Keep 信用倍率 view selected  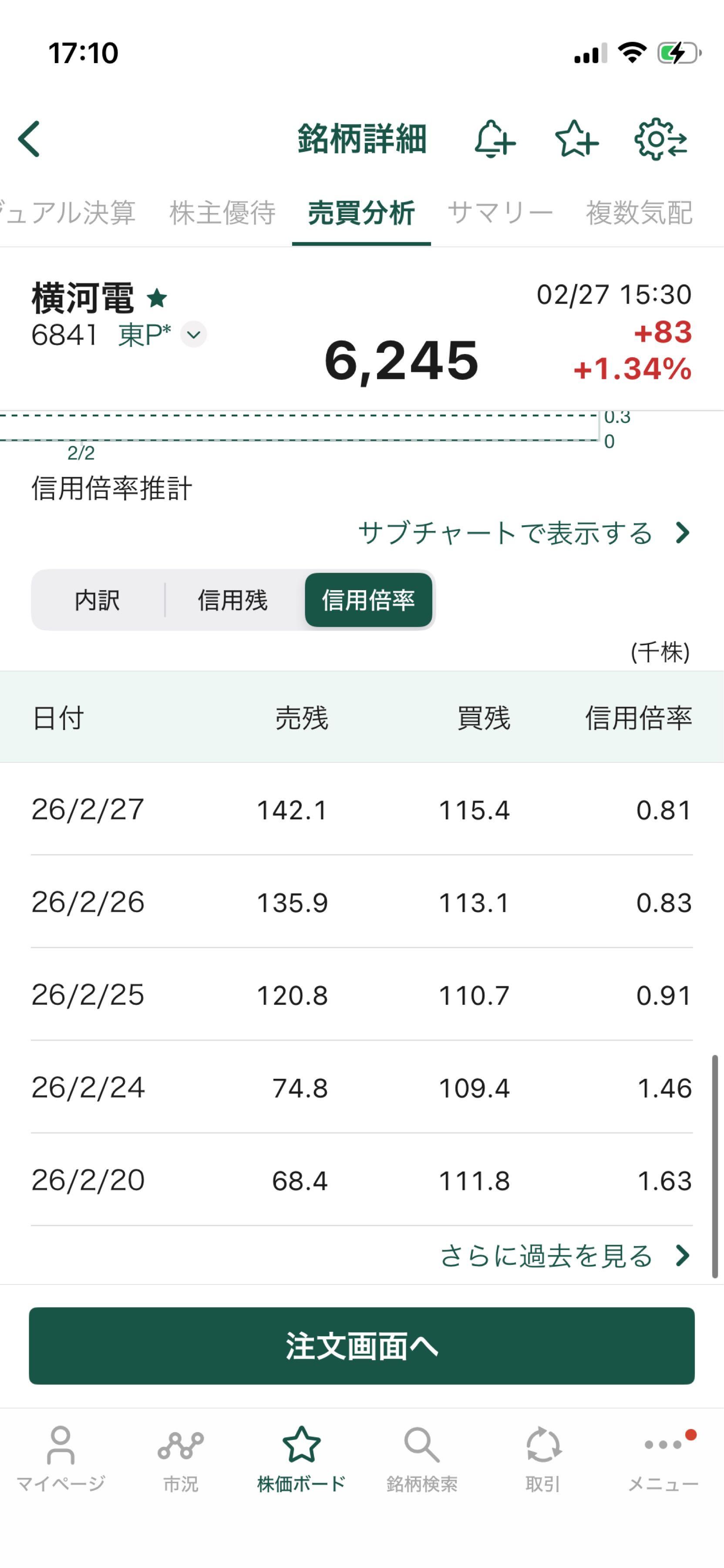click(x=368, y=601)
